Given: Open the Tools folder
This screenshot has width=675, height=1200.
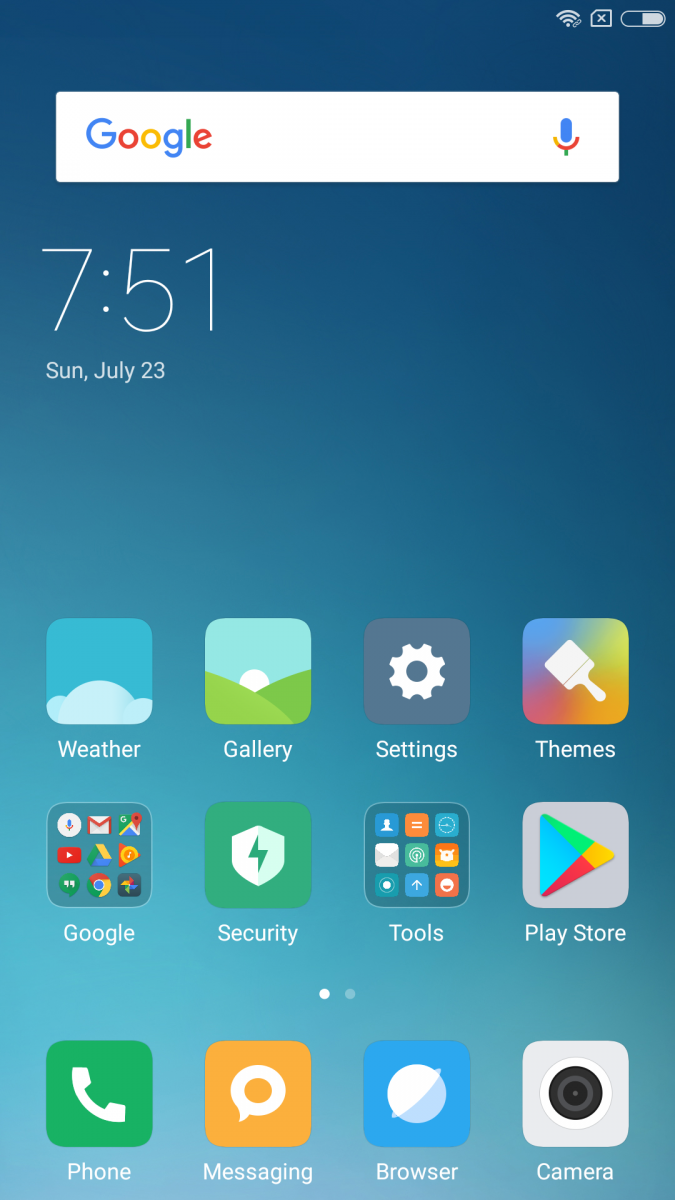Looking at the screenshot, I should coord(416,855).
